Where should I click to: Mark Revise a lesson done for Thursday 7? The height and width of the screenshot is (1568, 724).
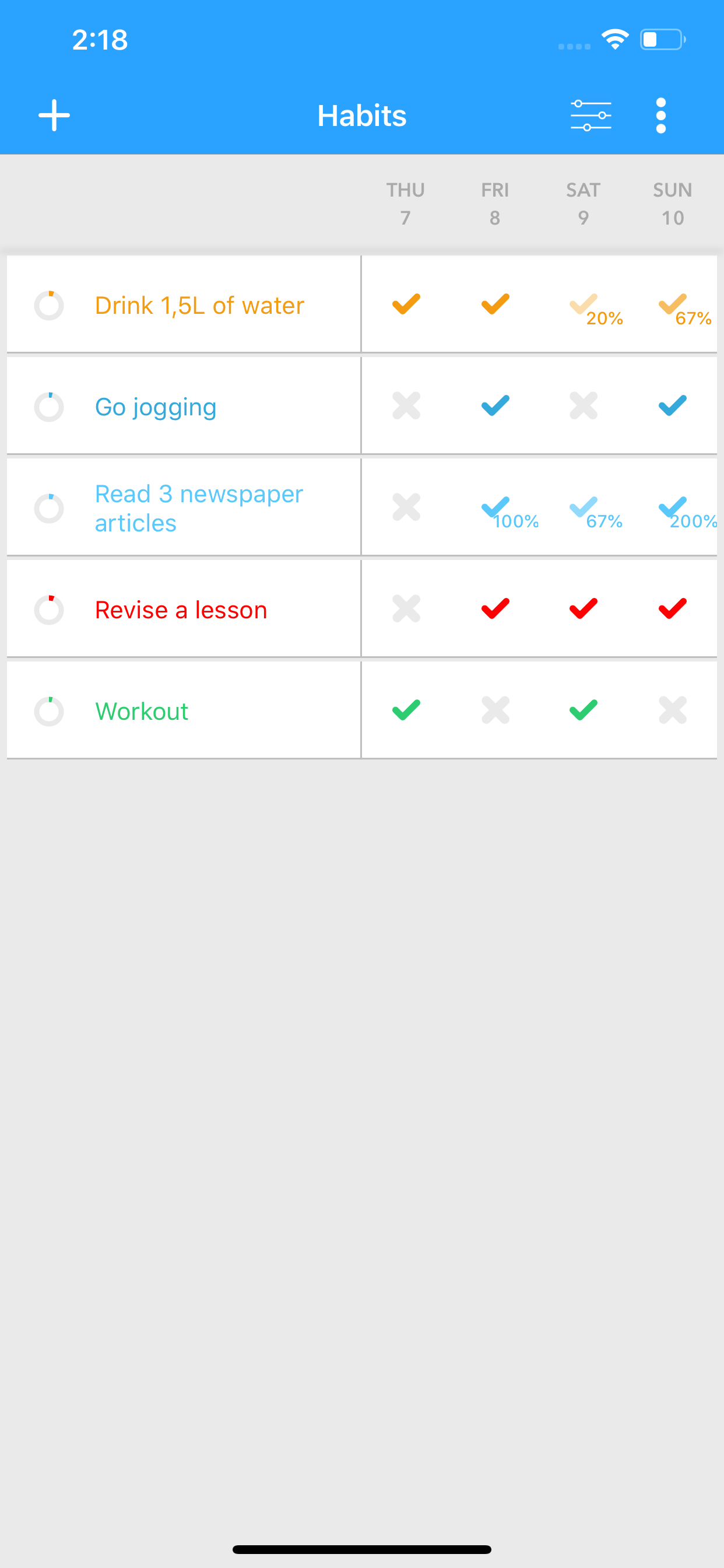[406, 608]
